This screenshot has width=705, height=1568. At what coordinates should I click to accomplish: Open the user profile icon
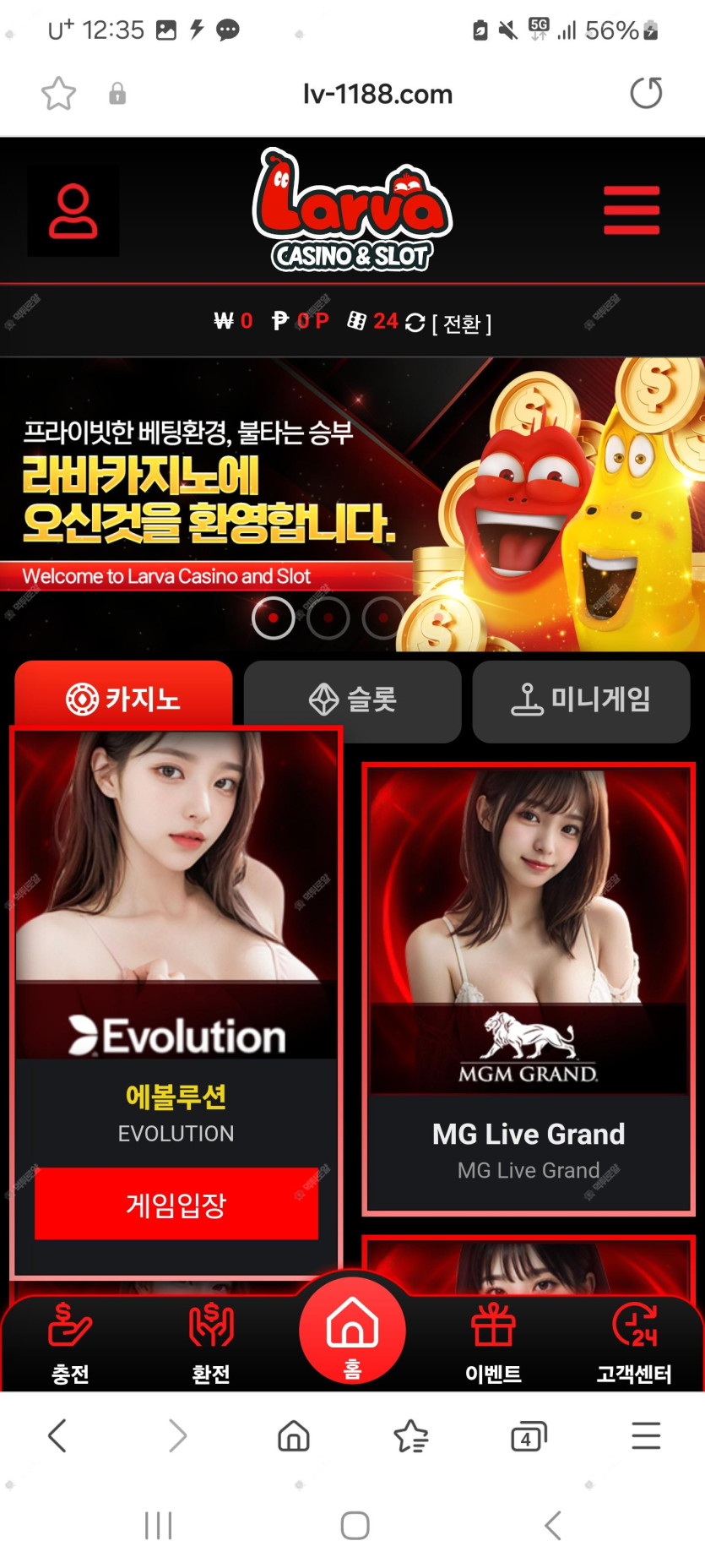tap(73, 210)
